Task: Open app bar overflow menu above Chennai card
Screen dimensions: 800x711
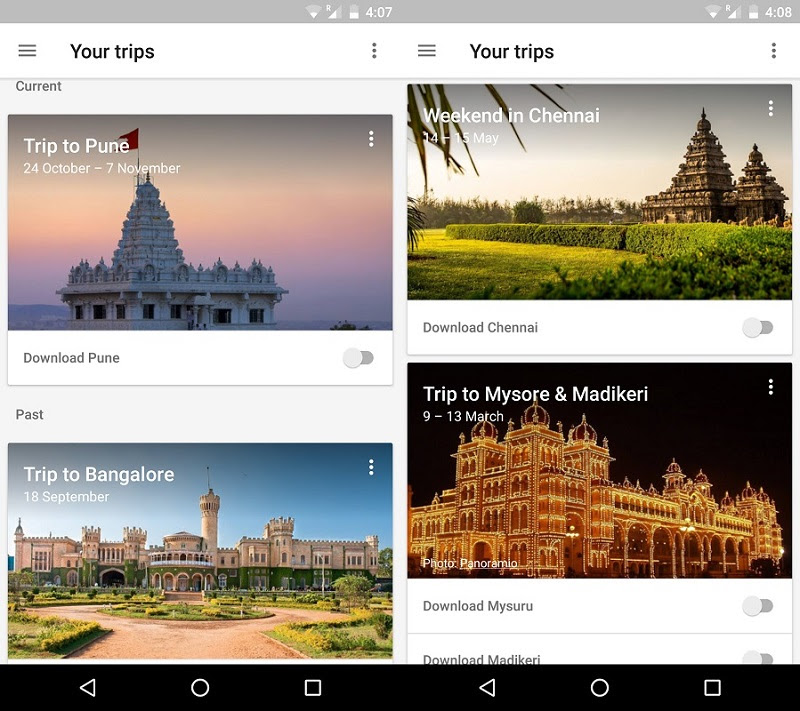Action: 773,51
